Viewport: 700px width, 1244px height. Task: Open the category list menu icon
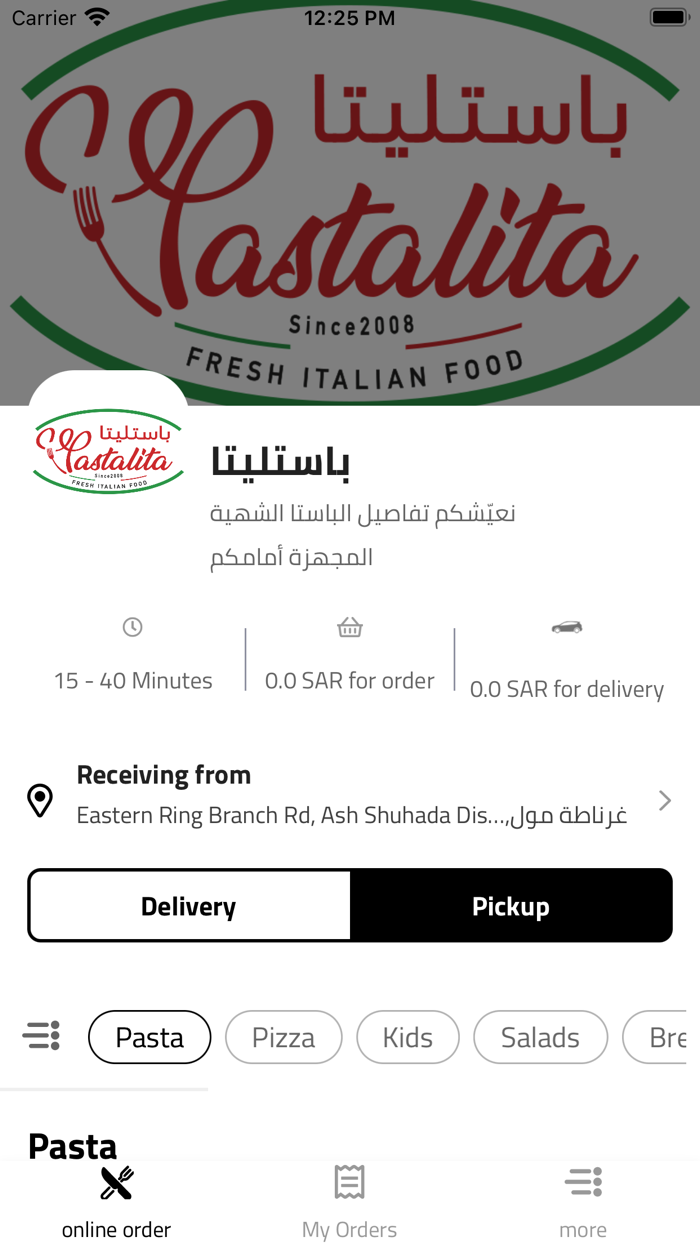[42, 1036]
